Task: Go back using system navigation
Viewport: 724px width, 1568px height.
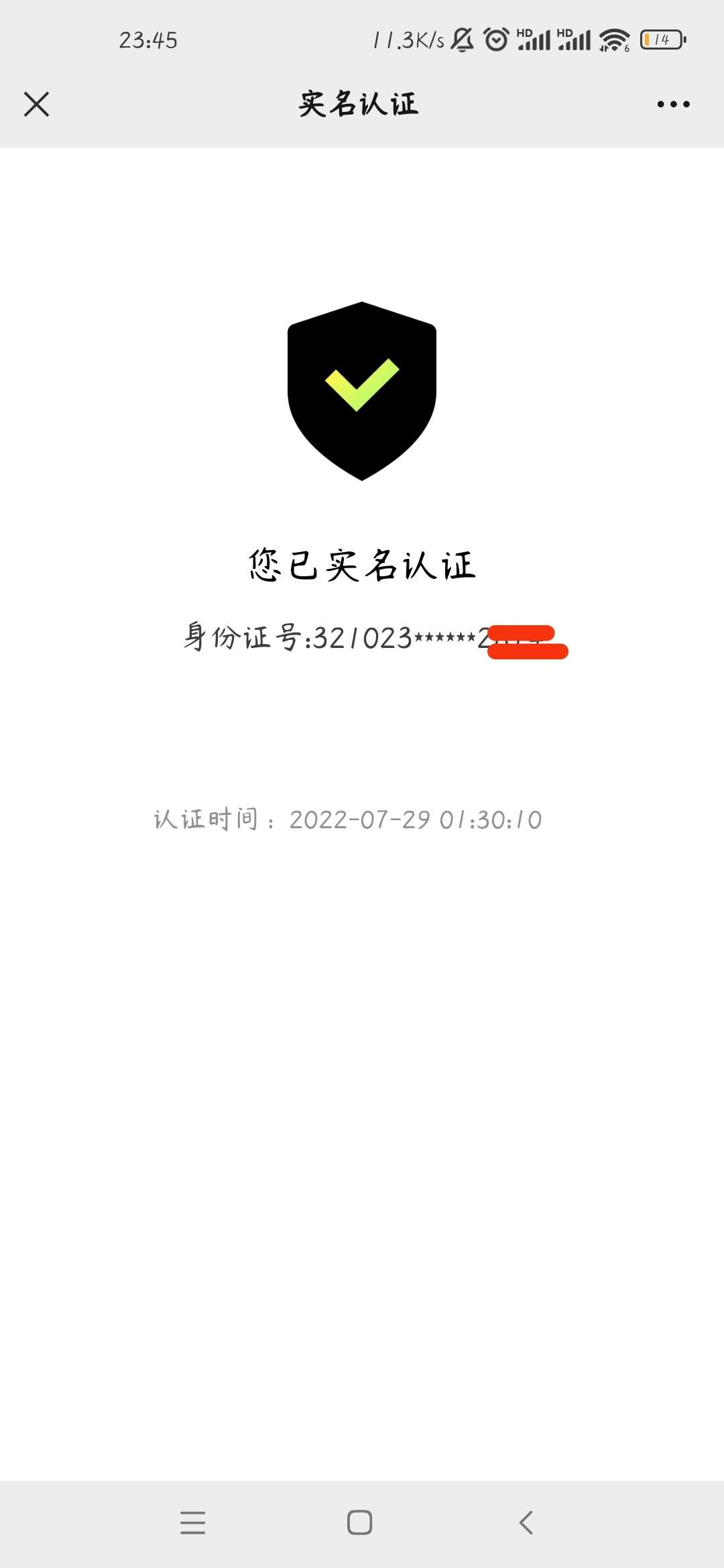Action: [526, 1522]
